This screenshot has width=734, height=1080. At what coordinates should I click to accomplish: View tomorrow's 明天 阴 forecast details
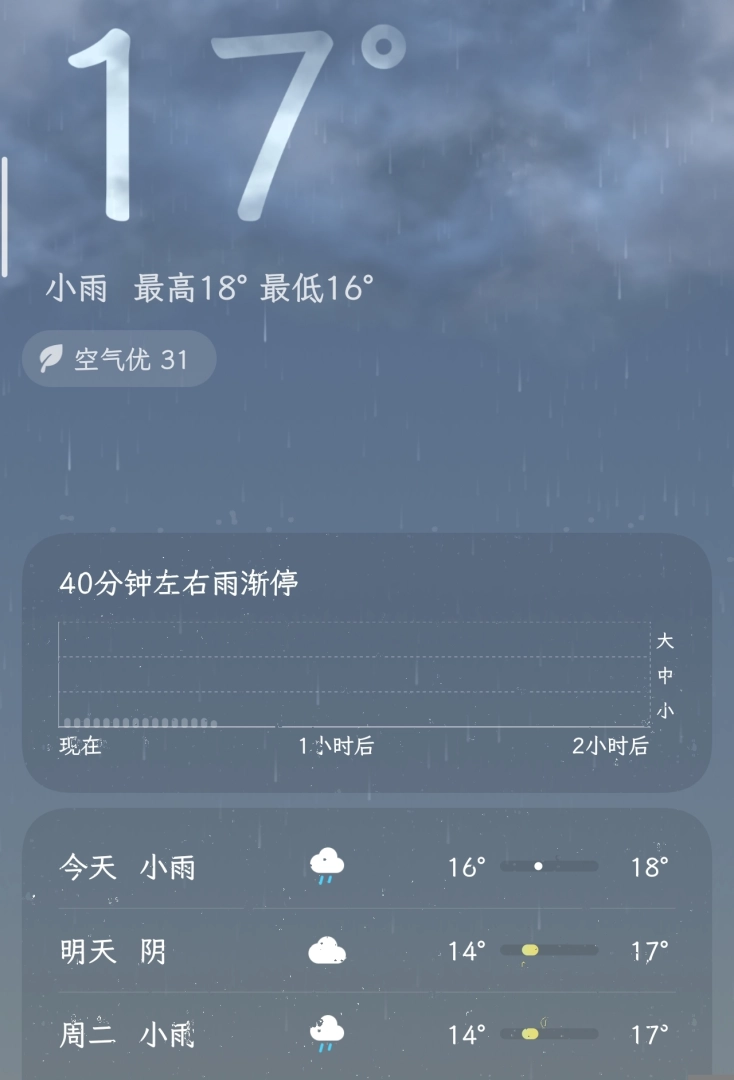pos(366,950)
